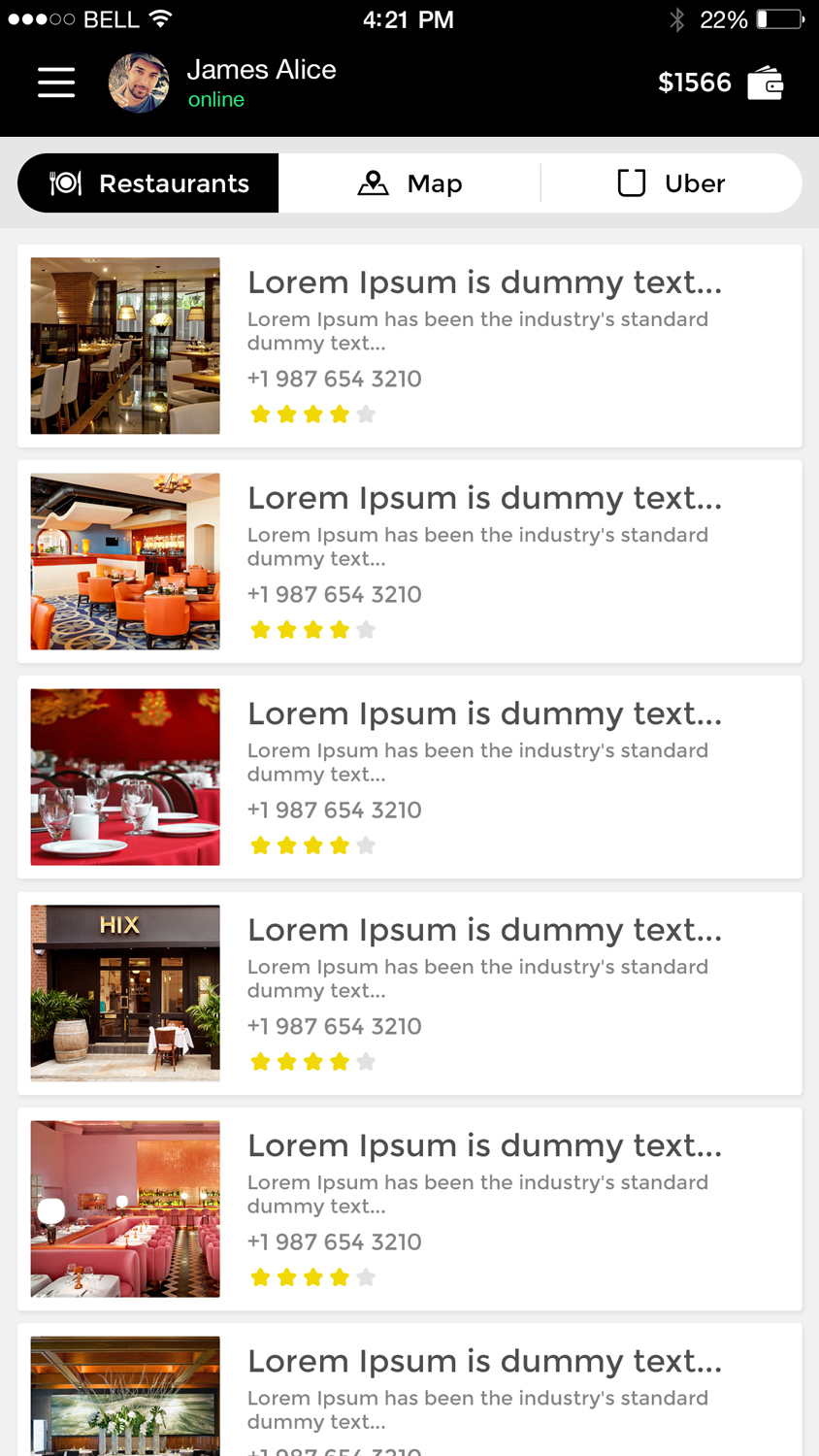The width and height of the screenshot is (819, 1456).
Task: Open the restaurant card with pink booth seating
Action: pos(409,1208)
